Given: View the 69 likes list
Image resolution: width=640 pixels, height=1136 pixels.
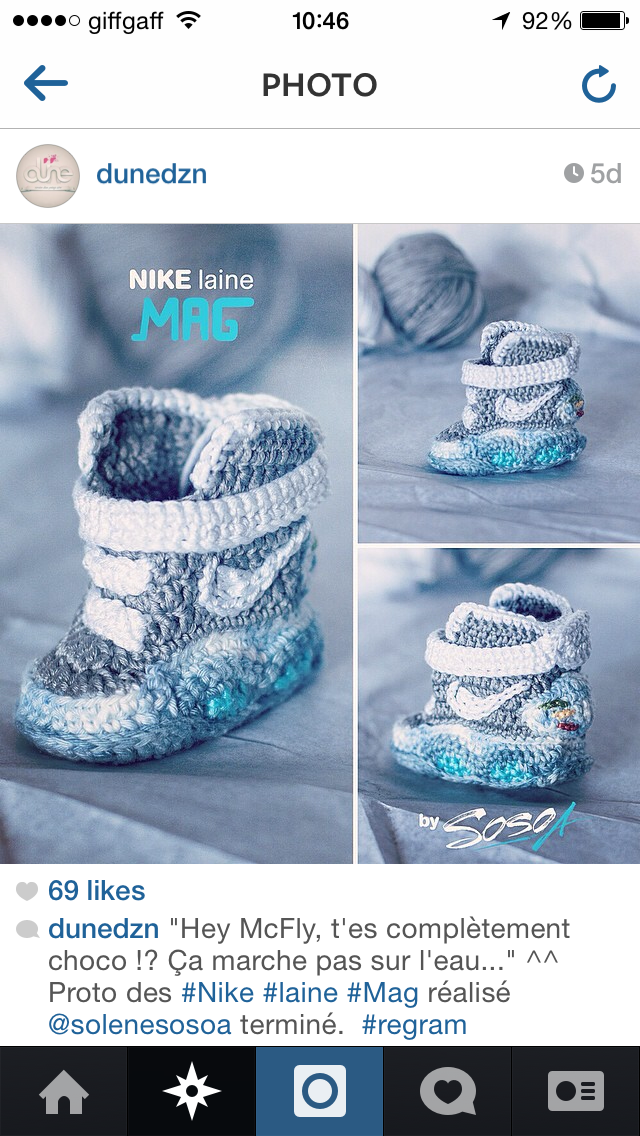Looking at the screenshot, I should pos(96,890).
